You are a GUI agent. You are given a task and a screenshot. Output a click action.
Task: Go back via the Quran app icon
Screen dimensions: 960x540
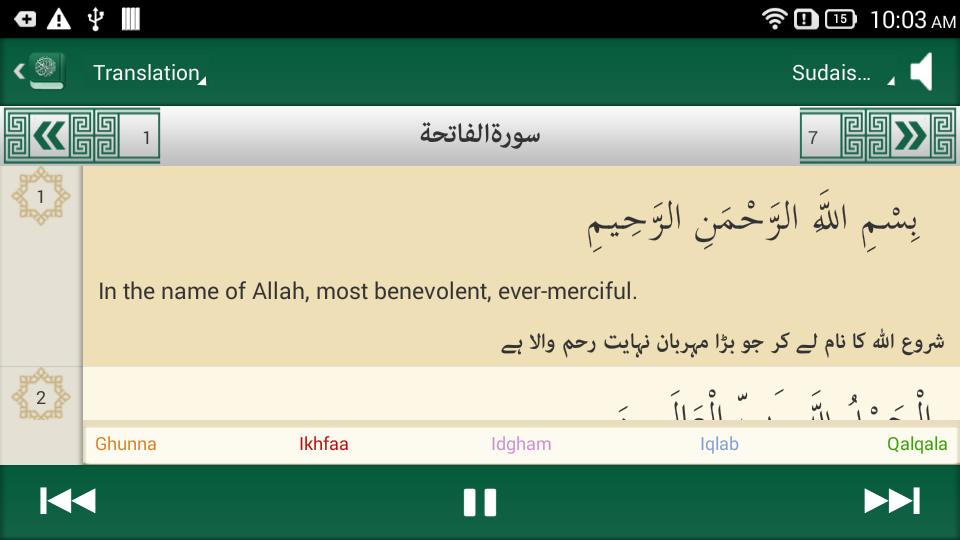(40, 72)
